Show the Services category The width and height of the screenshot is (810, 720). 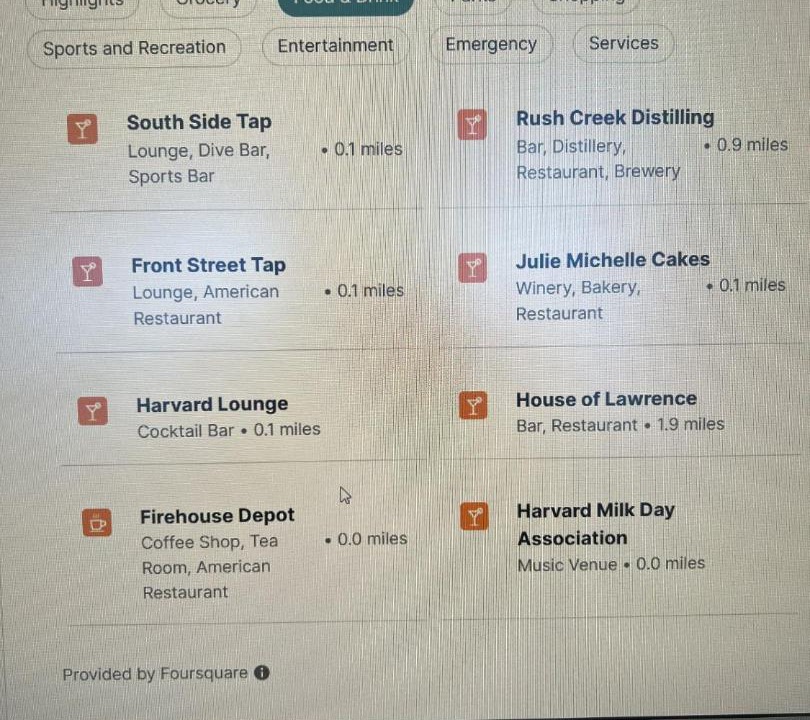coord(623,43)
